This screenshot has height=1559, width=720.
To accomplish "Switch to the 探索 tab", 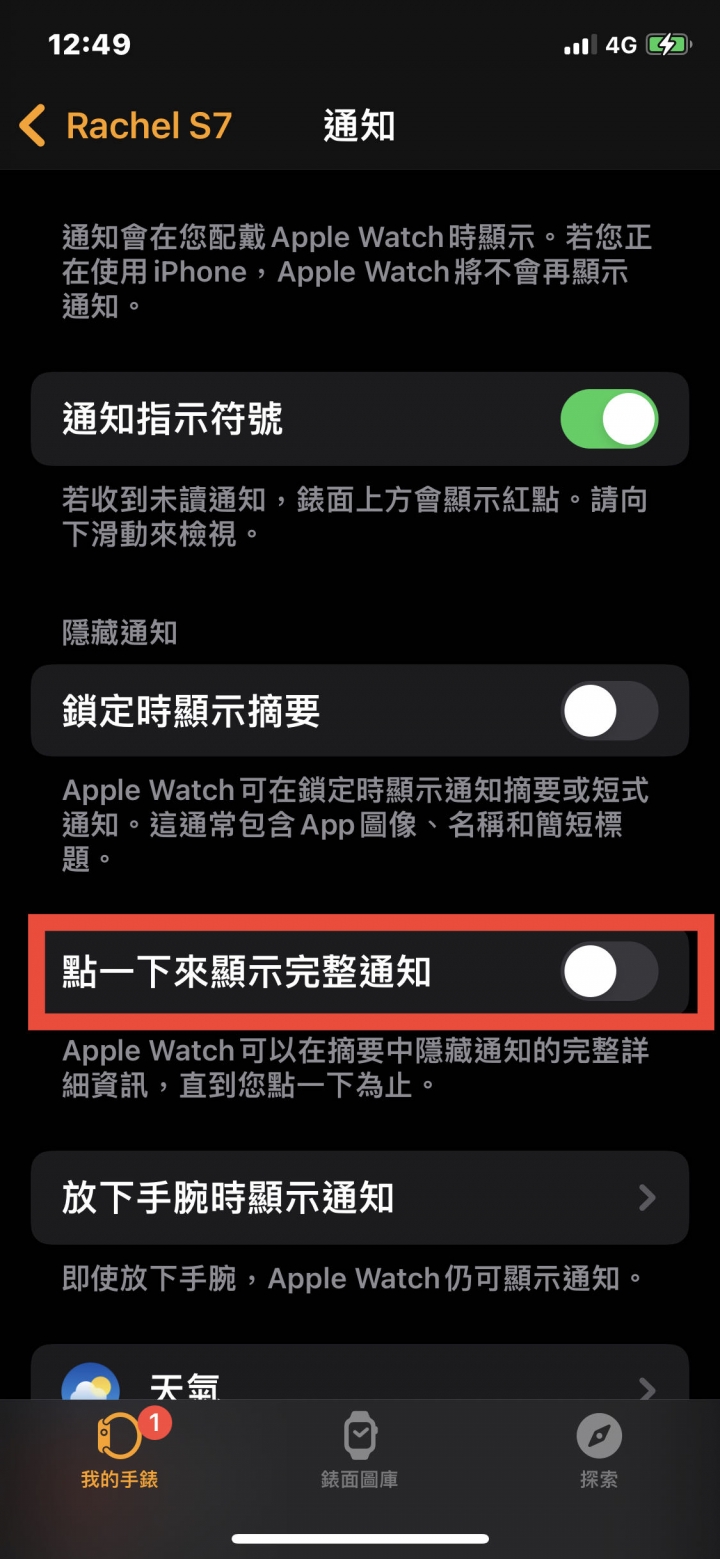I will tap(599, 1450).
